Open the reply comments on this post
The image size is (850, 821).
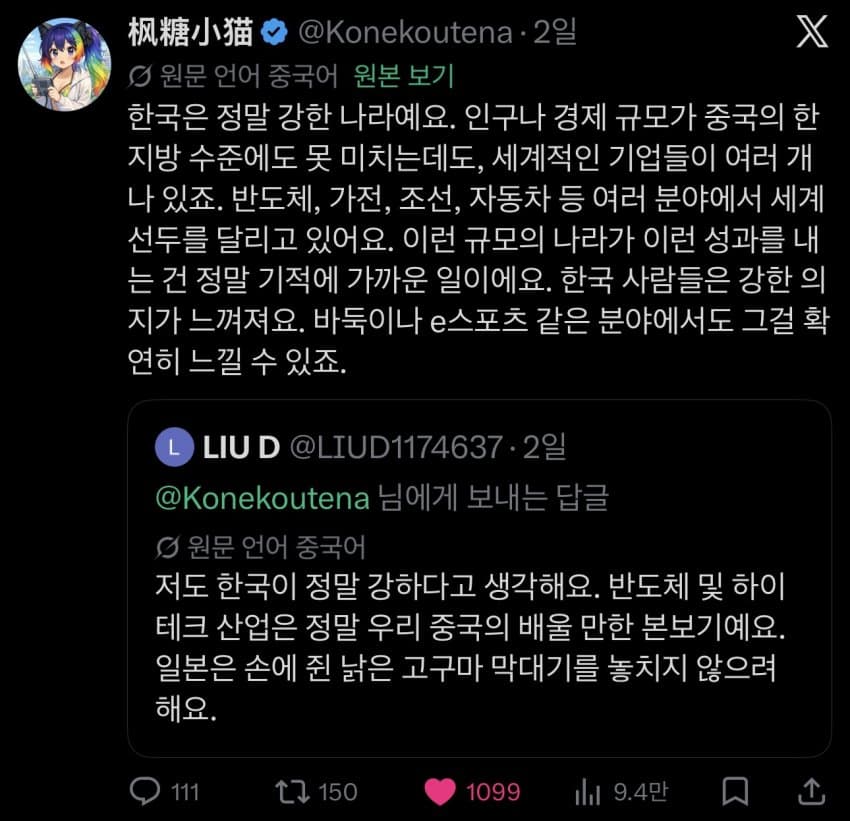click(146, 791)
